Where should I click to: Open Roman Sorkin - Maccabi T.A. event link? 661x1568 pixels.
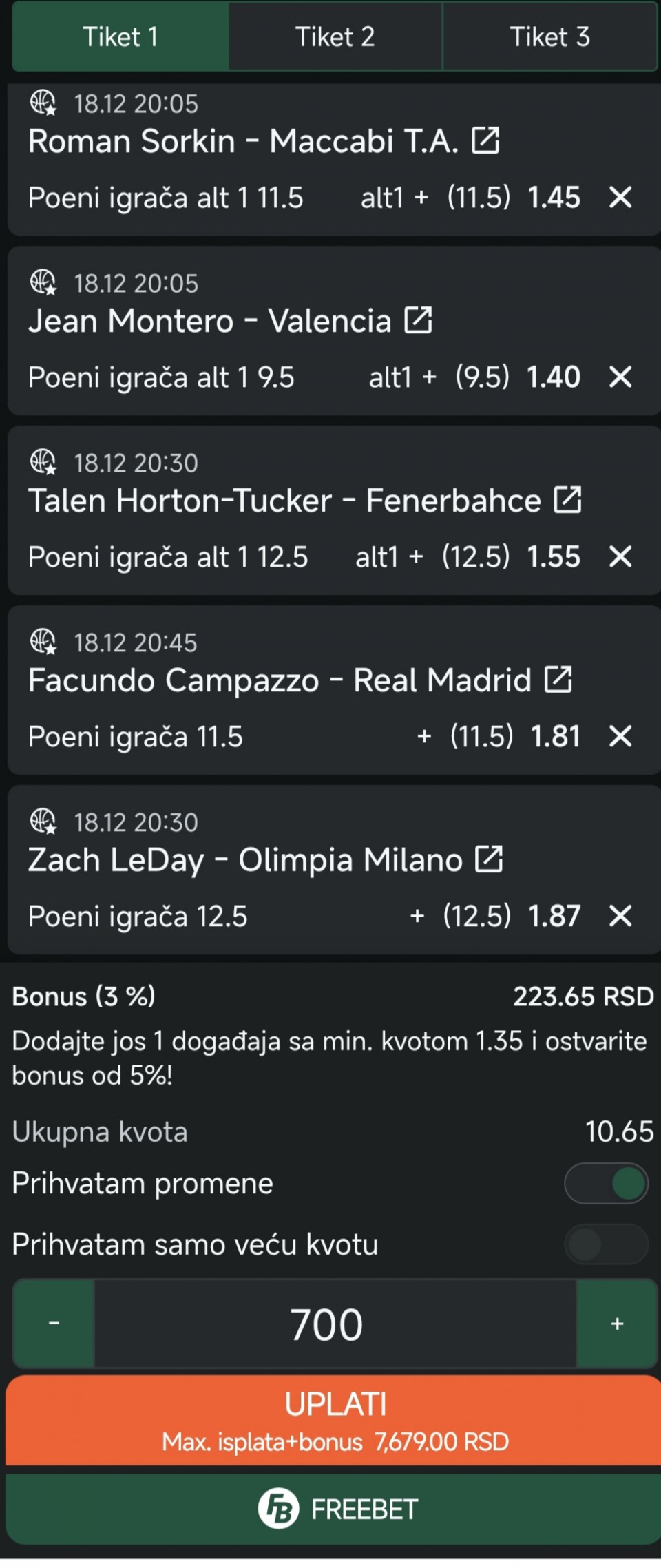[x=485, y=141]
